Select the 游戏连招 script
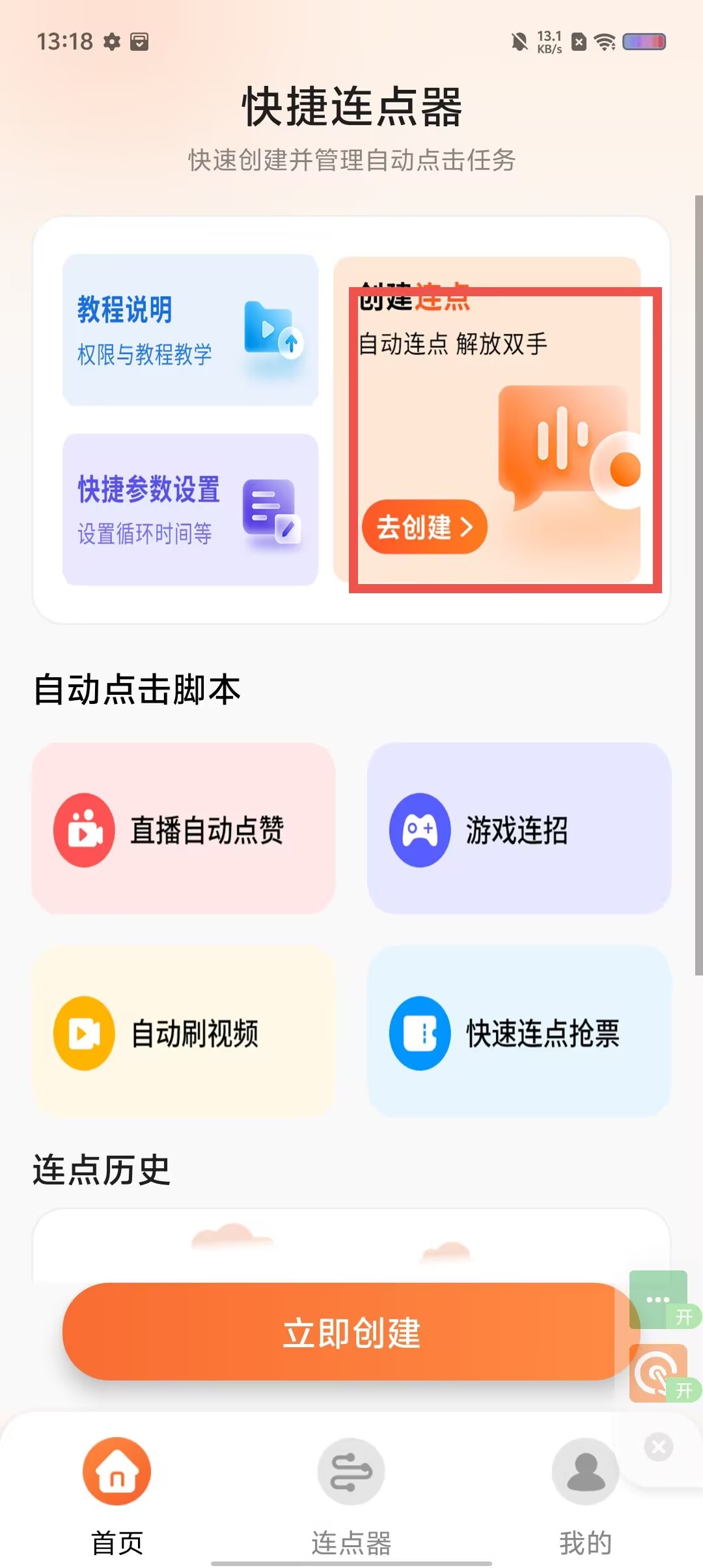 coord(519,829)
